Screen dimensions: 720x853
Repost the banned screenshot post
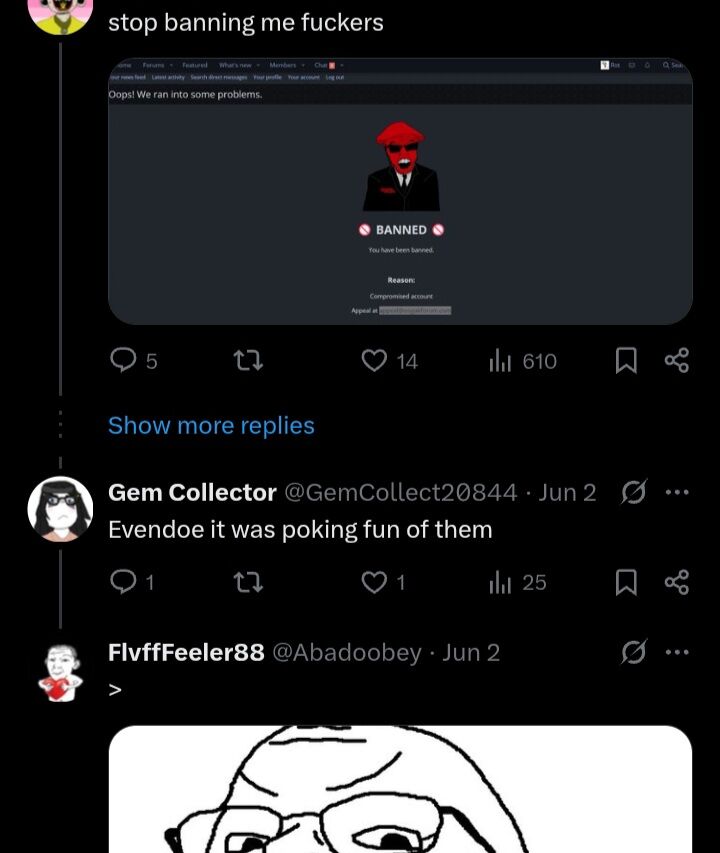click(248, 361)
